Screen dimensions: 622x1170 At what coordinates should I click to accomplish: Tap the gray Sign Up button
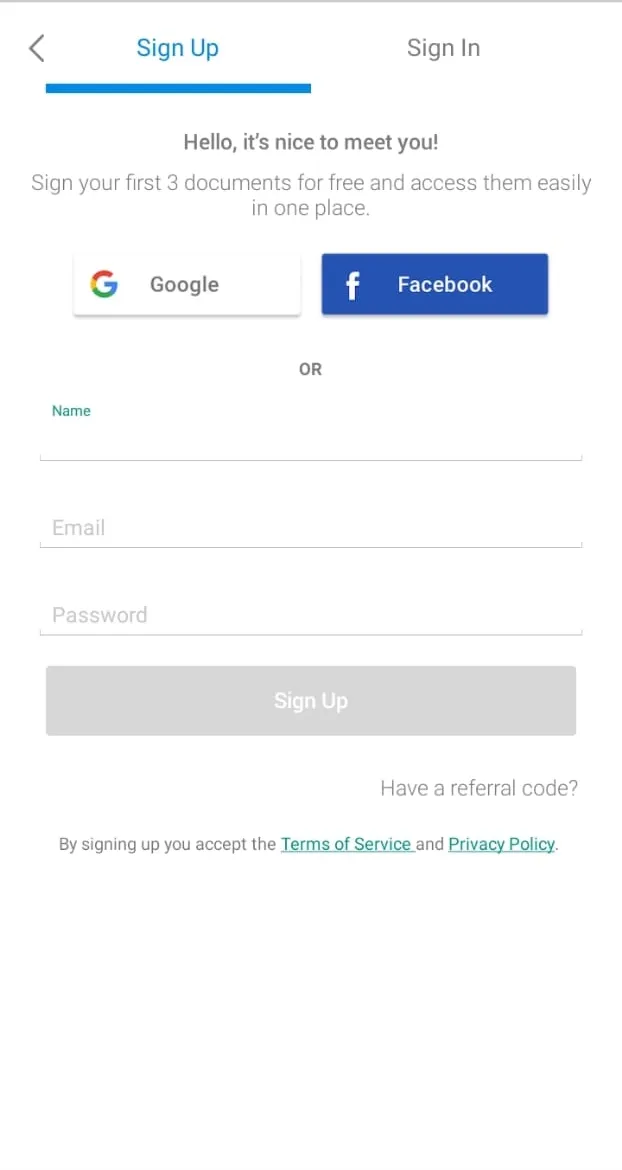pos(311,701)
